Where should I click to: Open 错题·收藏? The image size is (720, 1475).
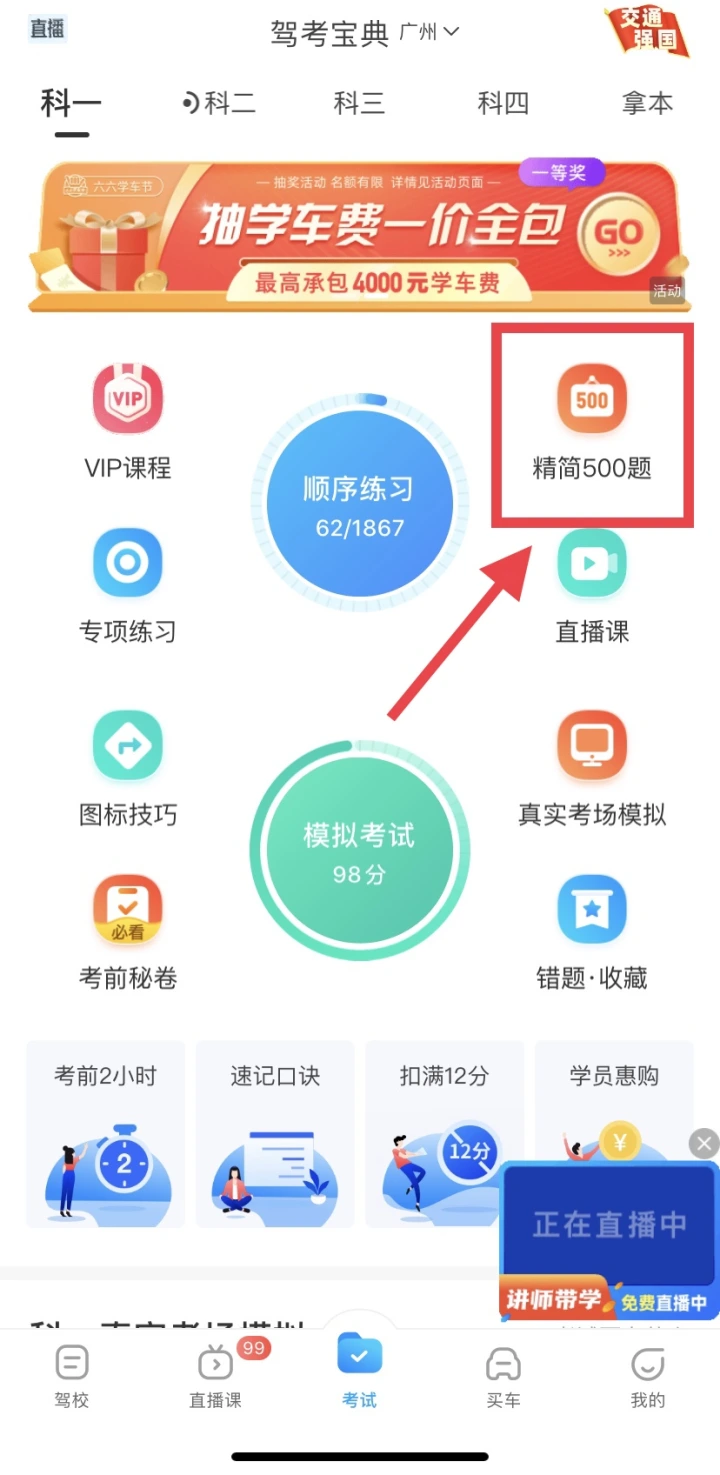click(592, 933)
